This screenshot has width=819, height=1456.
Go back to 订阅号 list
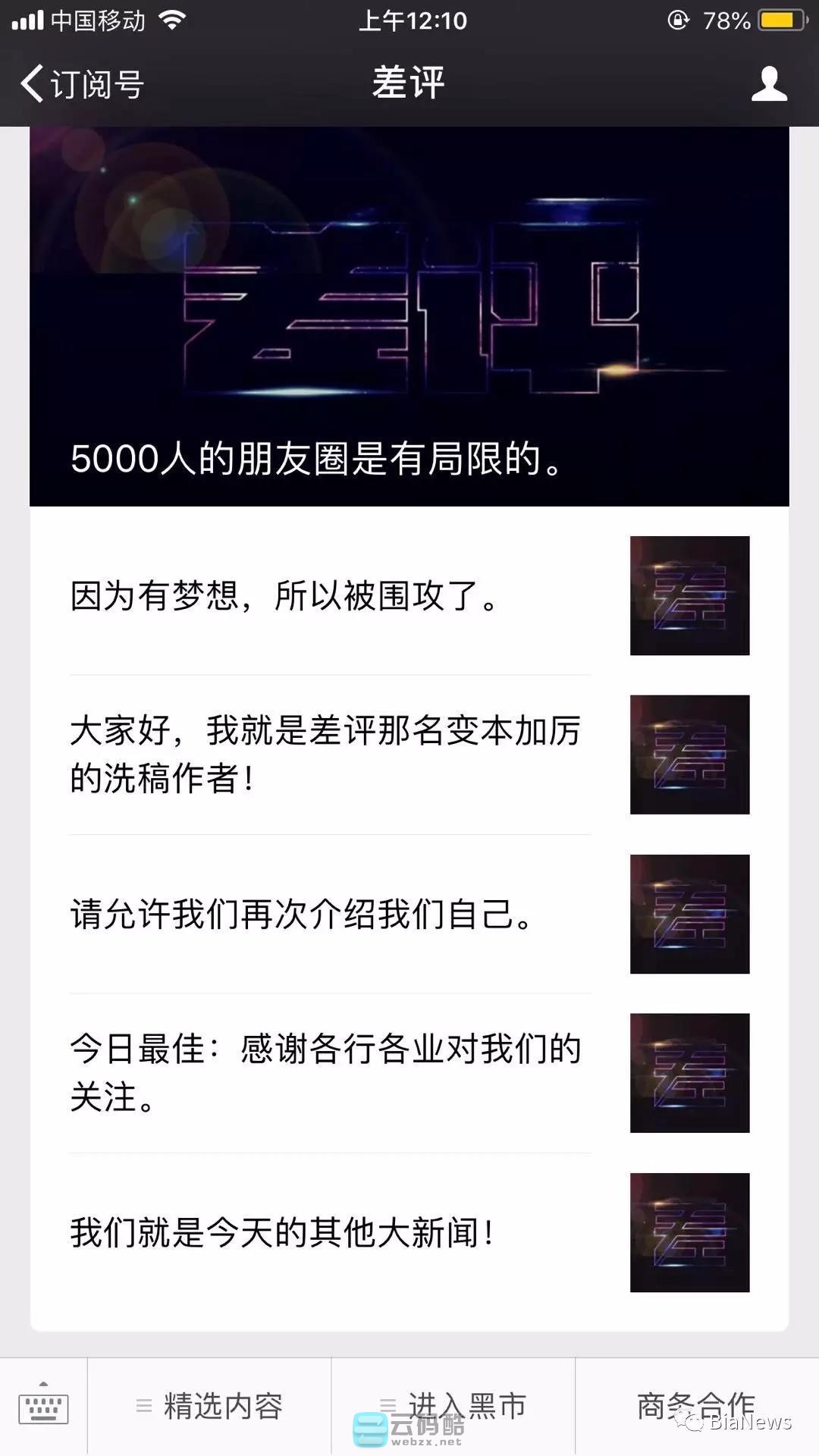tap(82, 83)
